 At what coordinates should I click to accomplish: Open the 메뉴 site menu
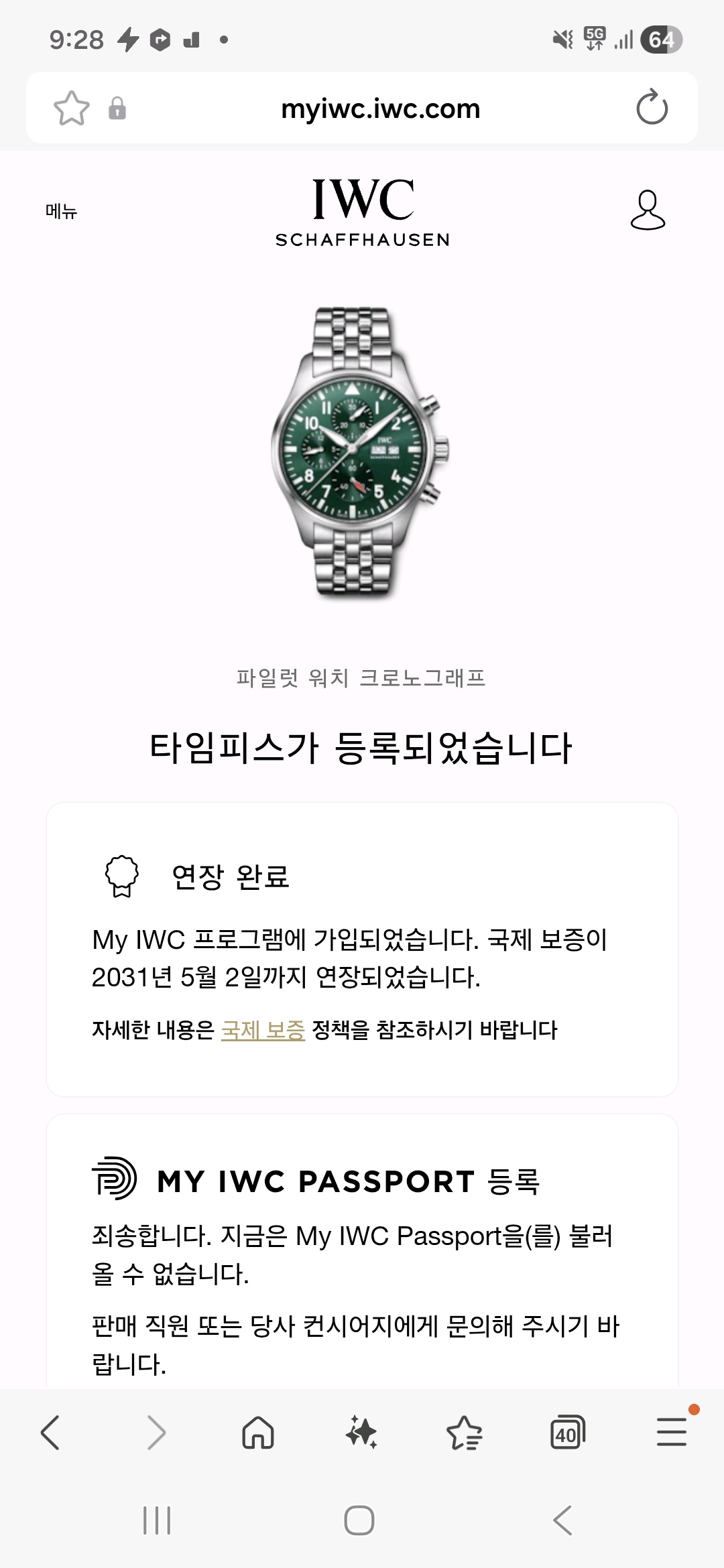pyautogui.click(x=61, y=212)
